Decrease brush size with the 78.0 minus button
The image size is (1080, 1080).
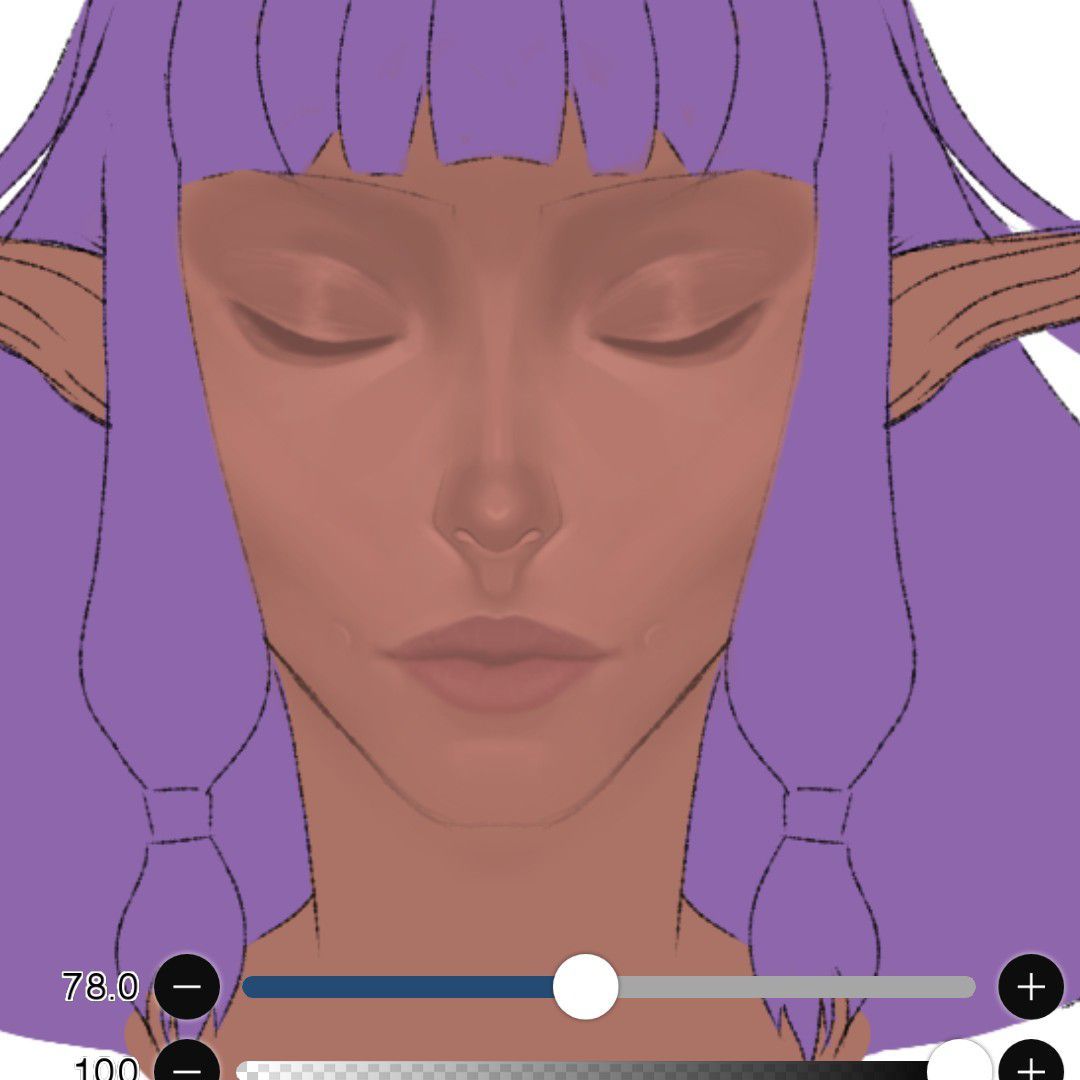point(187,986)
